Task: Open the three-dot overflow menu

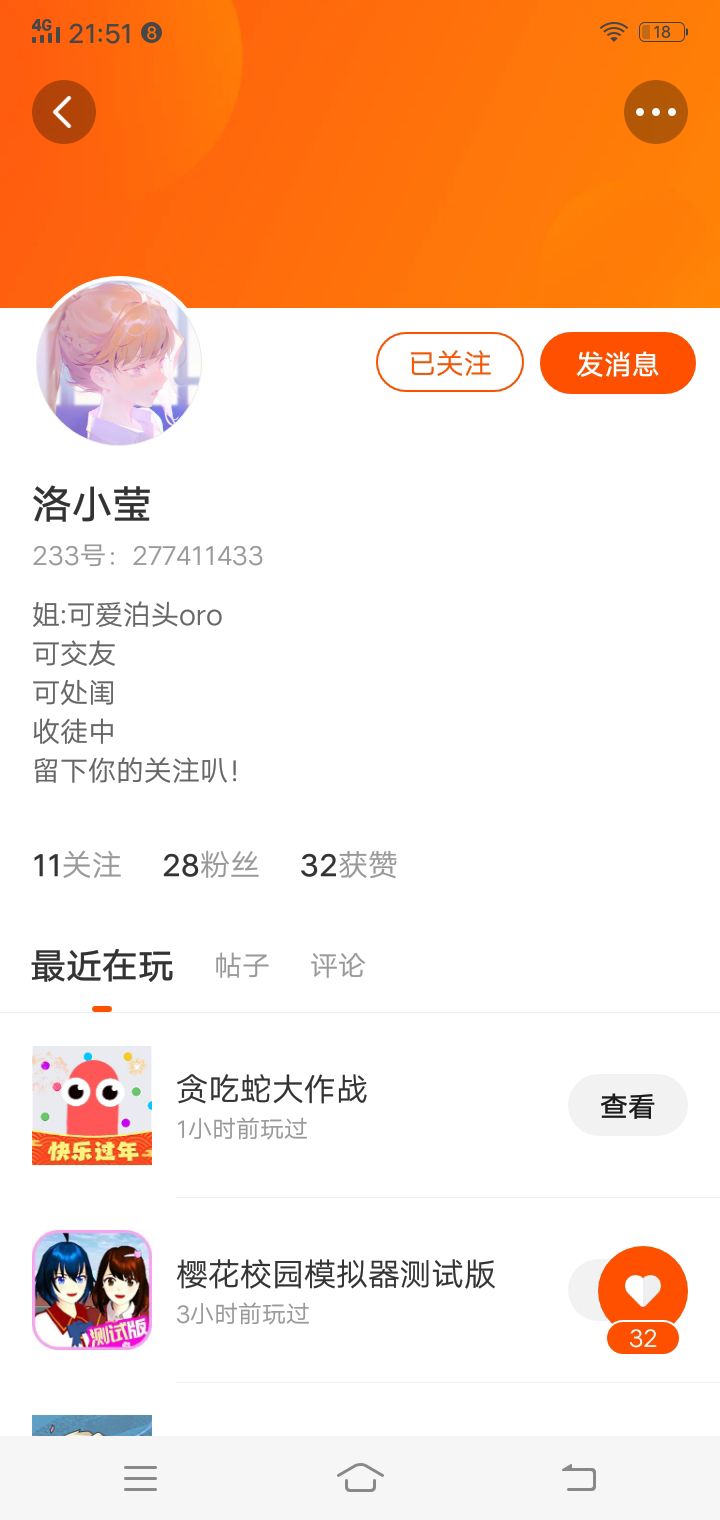Action: coord(656,112)
